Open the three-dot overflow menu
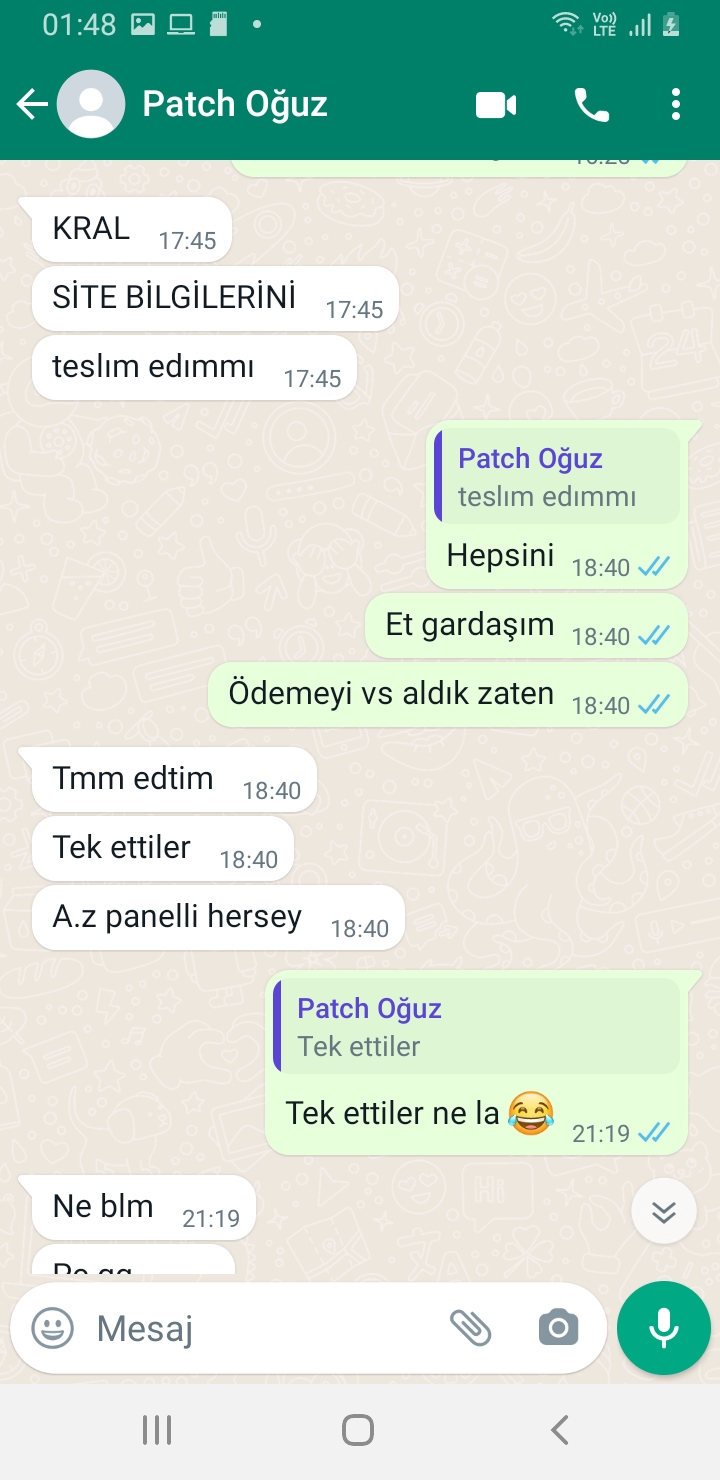 676,104
